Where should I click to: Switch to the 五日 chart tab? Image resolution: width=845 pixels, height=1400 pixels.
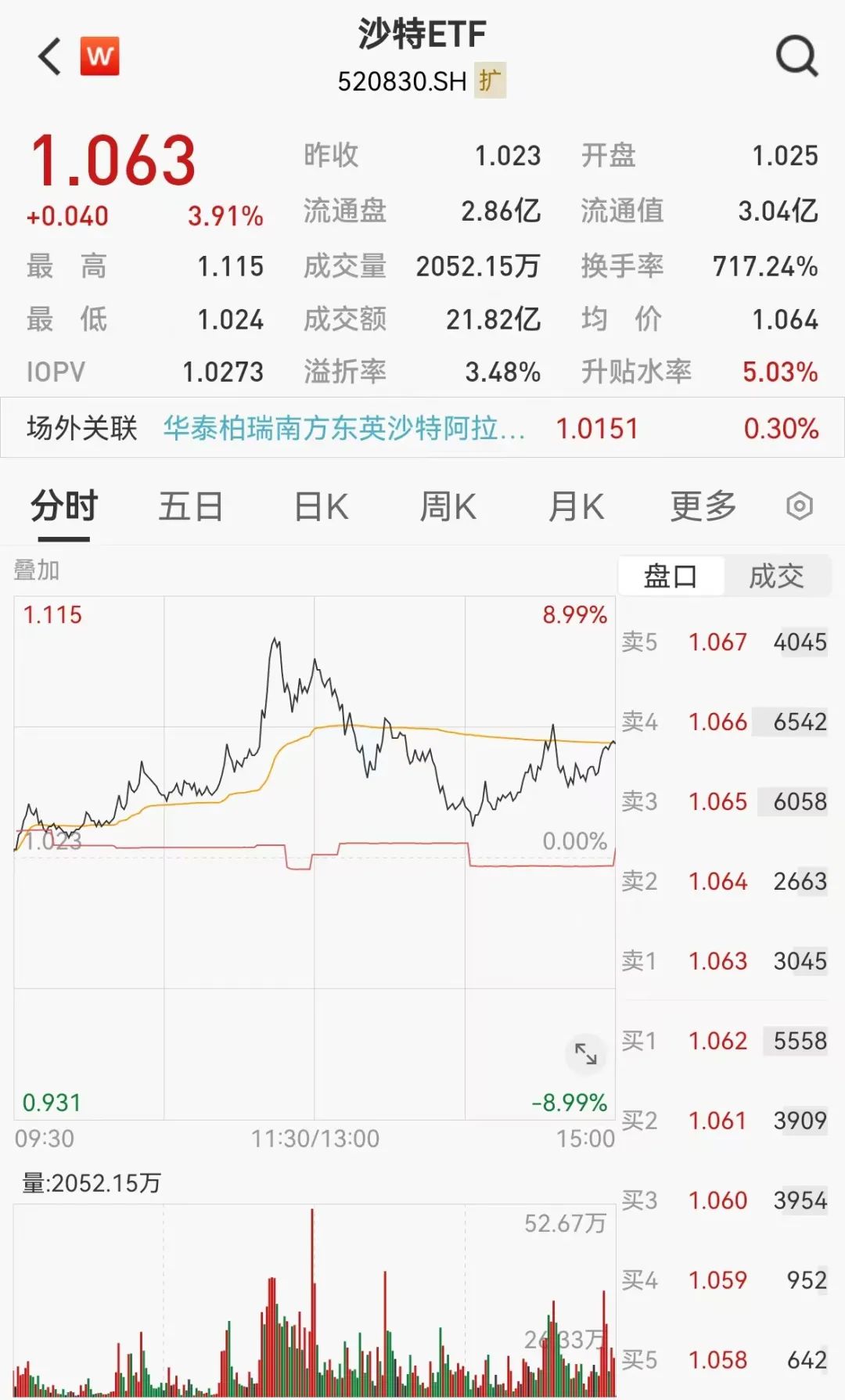191,506
